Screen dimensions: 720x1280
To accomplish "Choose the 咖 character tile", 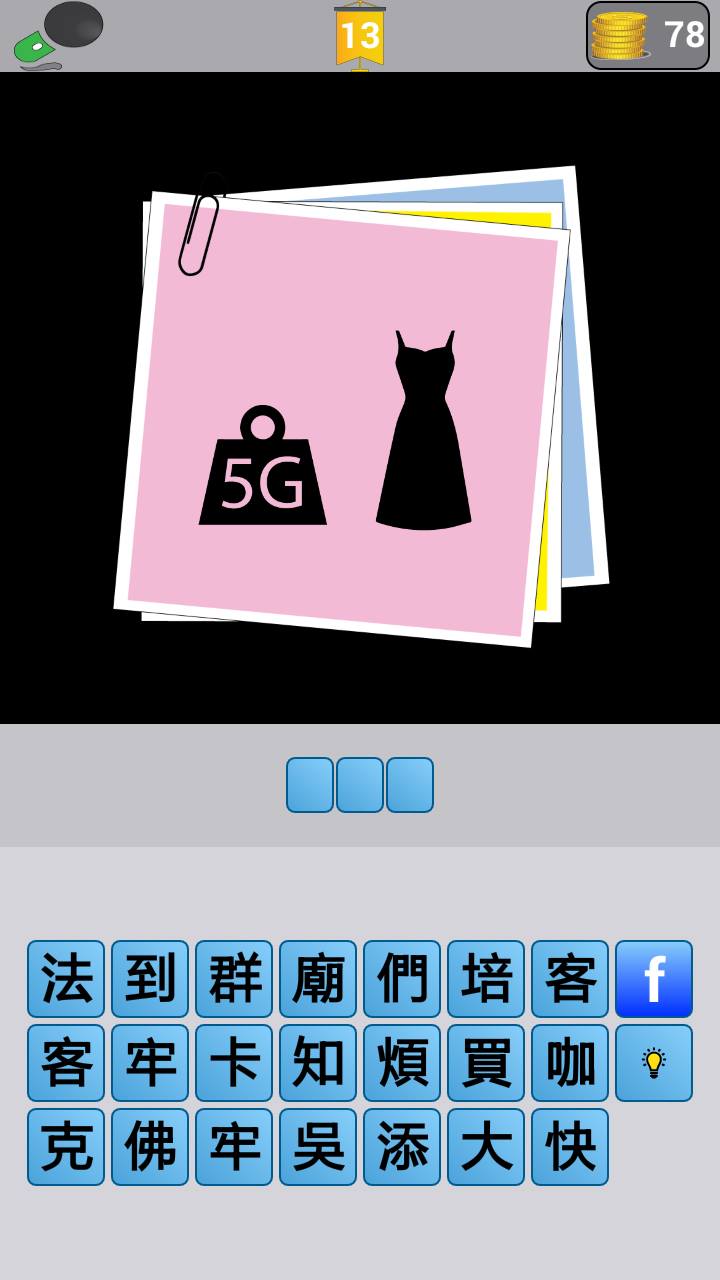I will point(570,1063).
